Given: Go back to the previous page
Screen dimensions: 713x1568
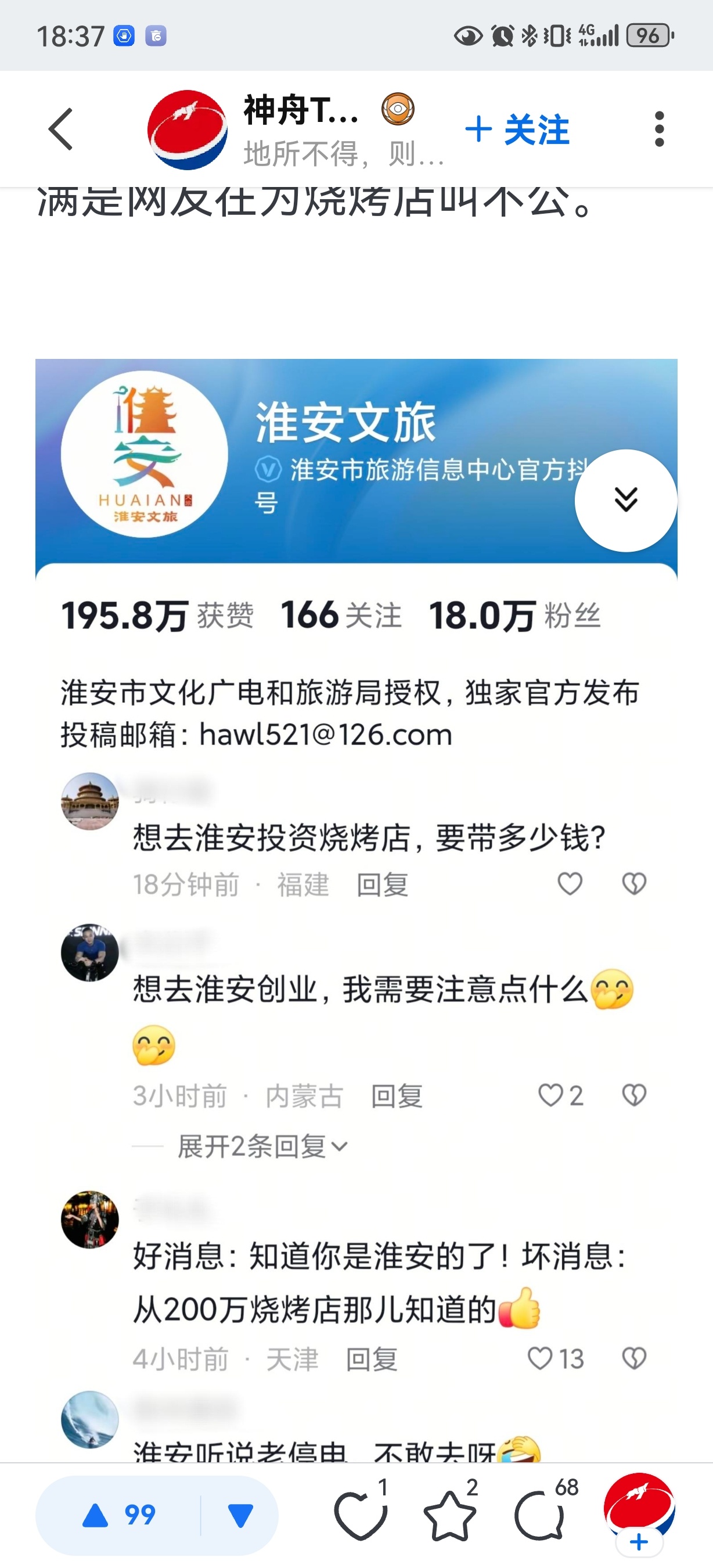Looking at the screenshot, I should coord(61,129).
